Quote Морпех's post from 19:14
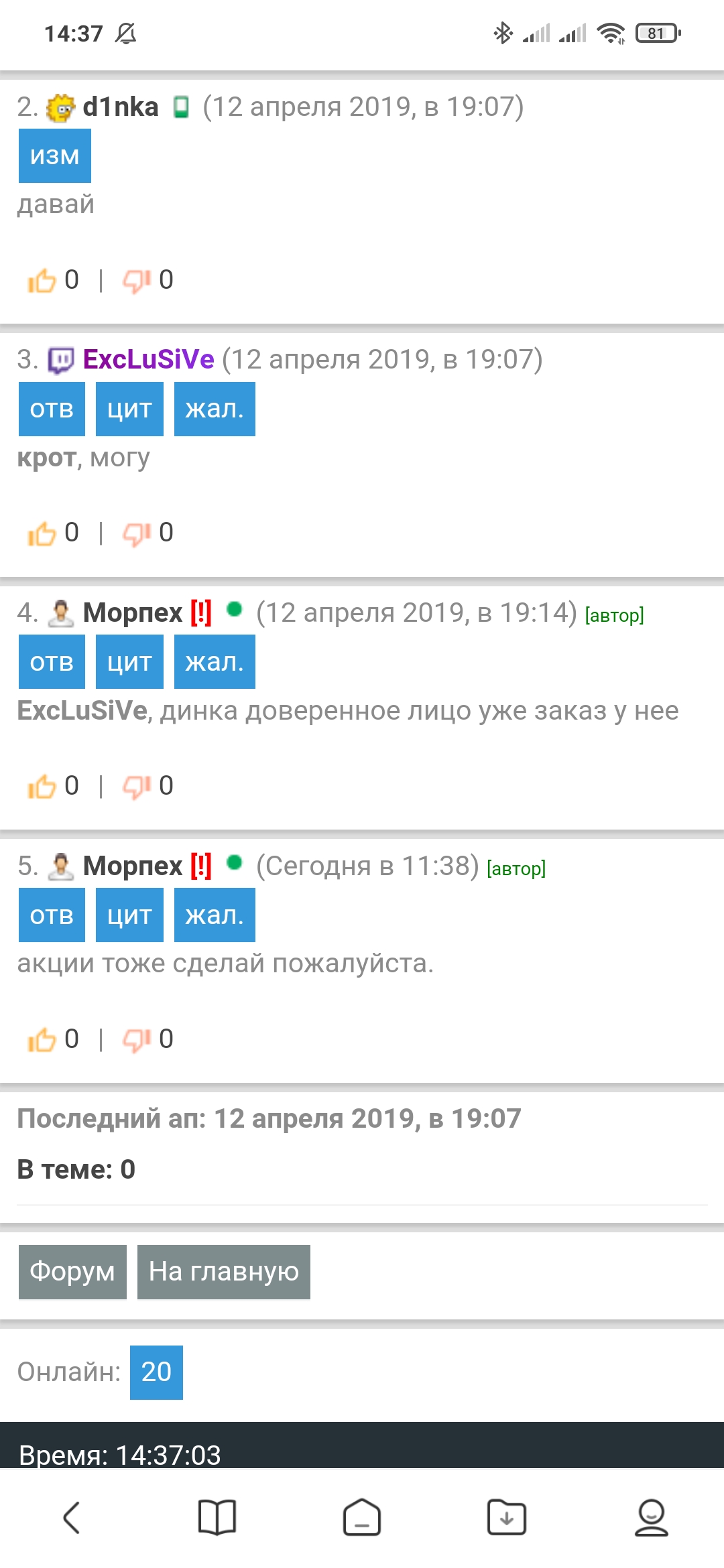This screenshot has height=1568, width=724. [129, 662]
